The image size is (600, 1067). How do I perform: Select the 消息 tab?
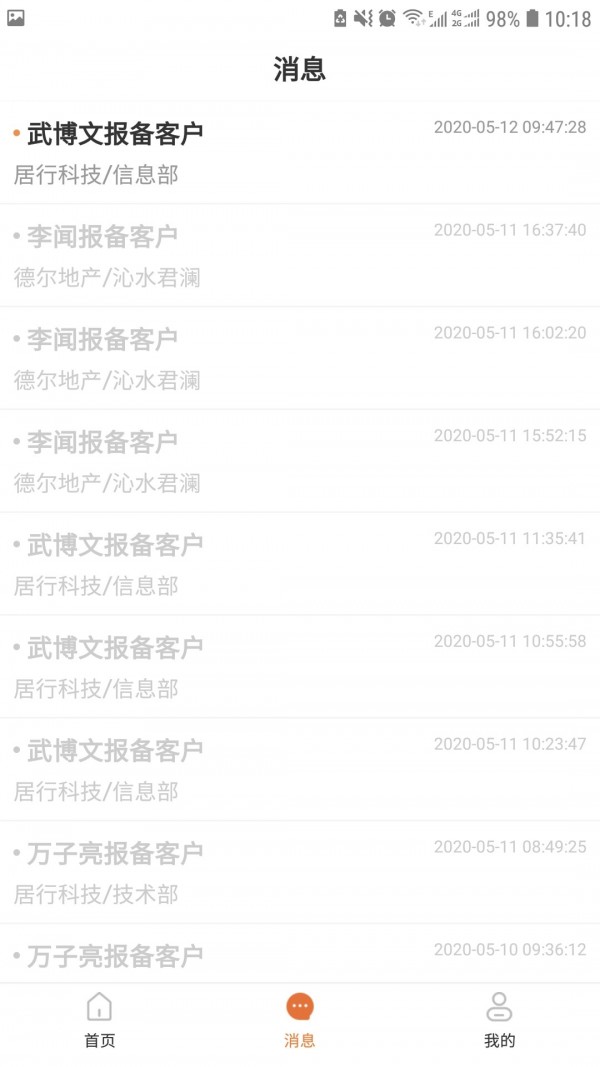point(300,1020)
